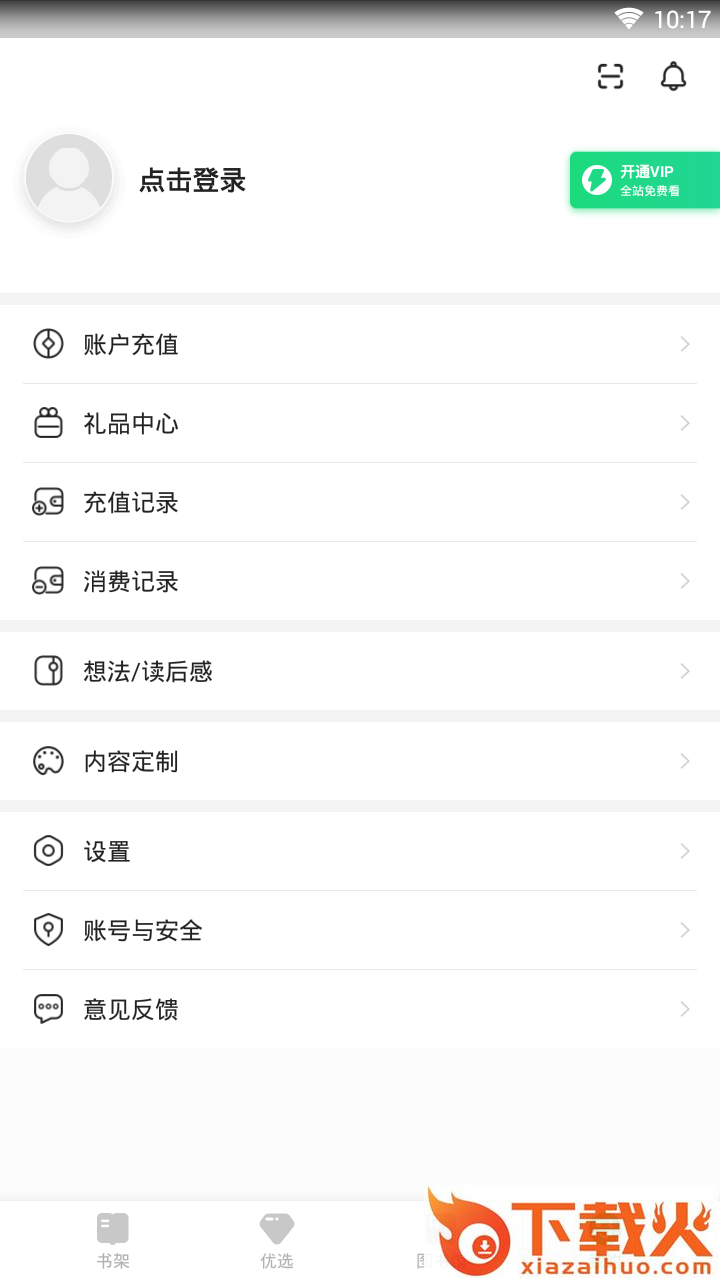Open 意见反馈 feedback

pyautogui.click(x=360, y=1009)
